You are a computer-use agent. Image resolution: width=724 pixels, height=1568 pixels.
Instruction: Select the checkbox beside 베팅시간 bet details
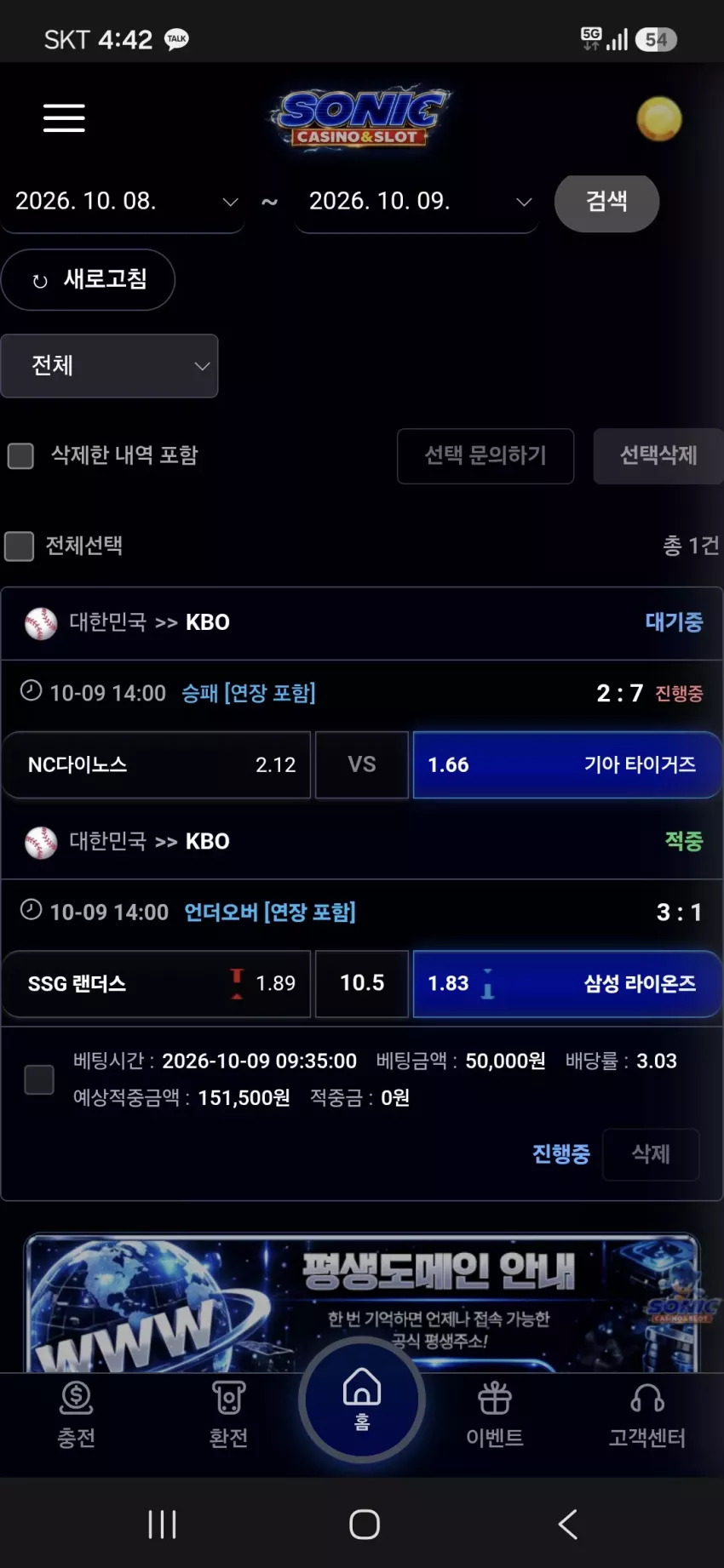tap(39, 1079)
